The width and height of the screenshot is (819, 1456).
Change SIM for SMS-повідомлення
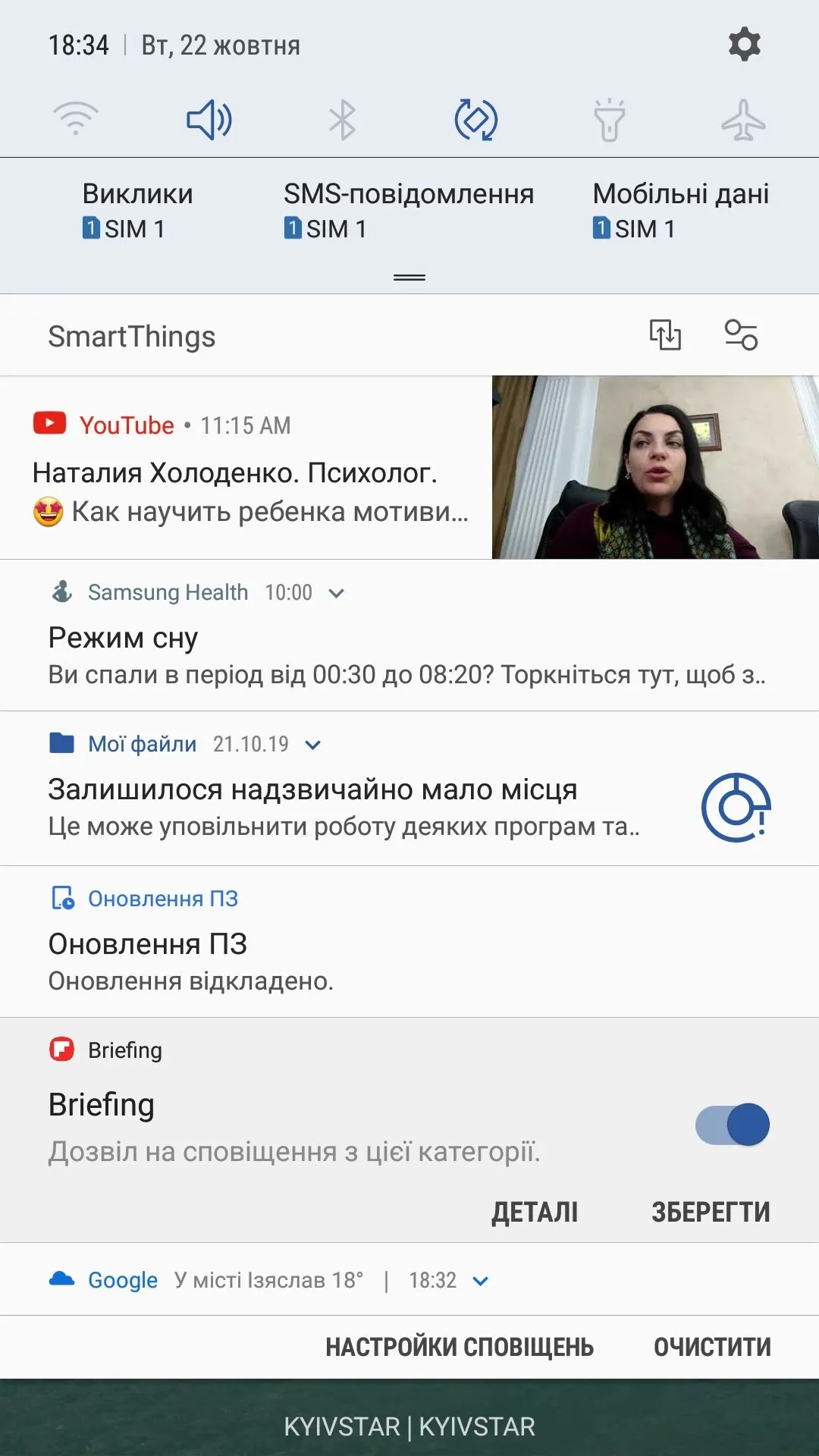409,211
